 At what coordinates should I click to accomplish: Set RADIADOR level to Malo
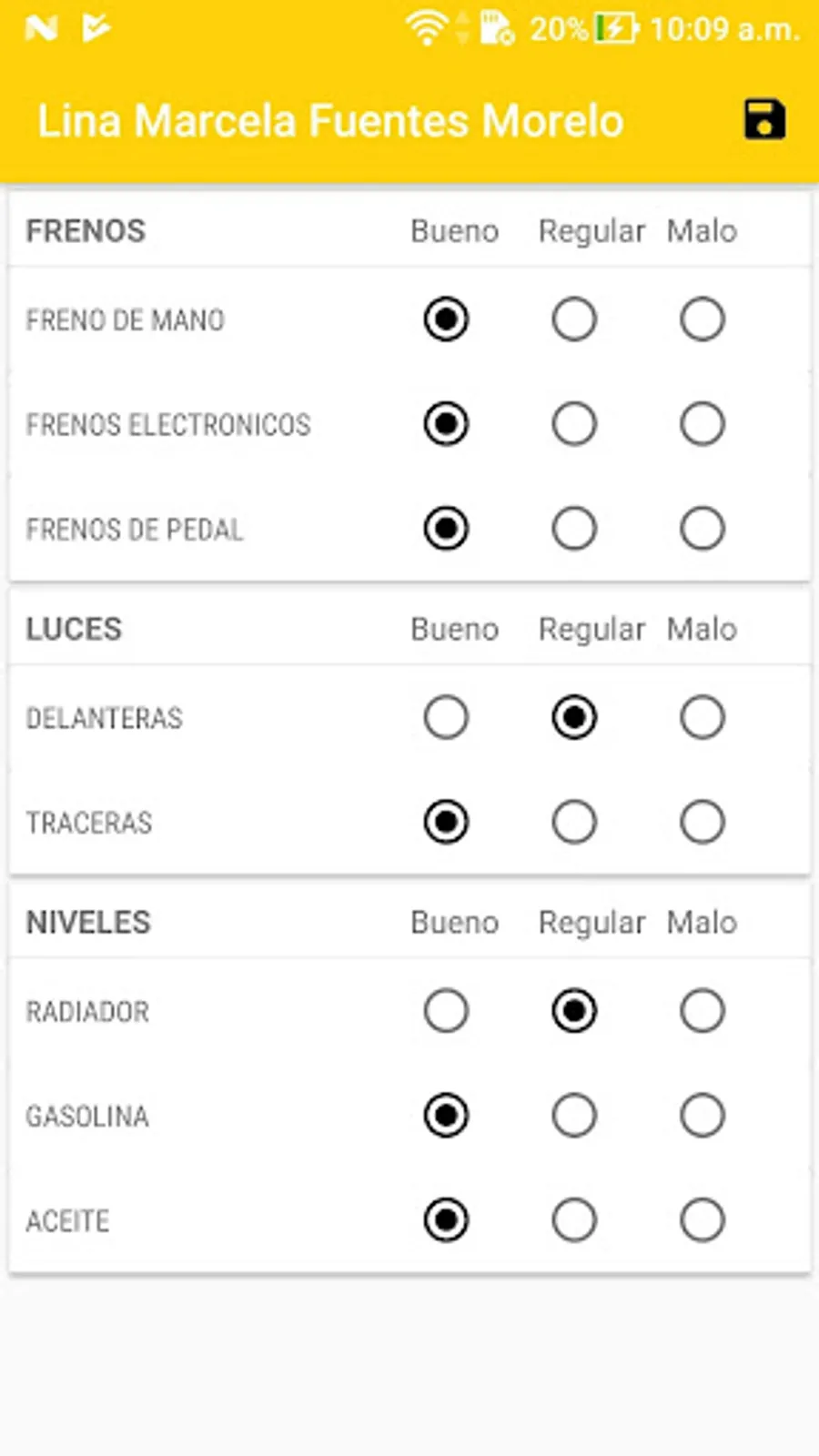click(703, 1011)
